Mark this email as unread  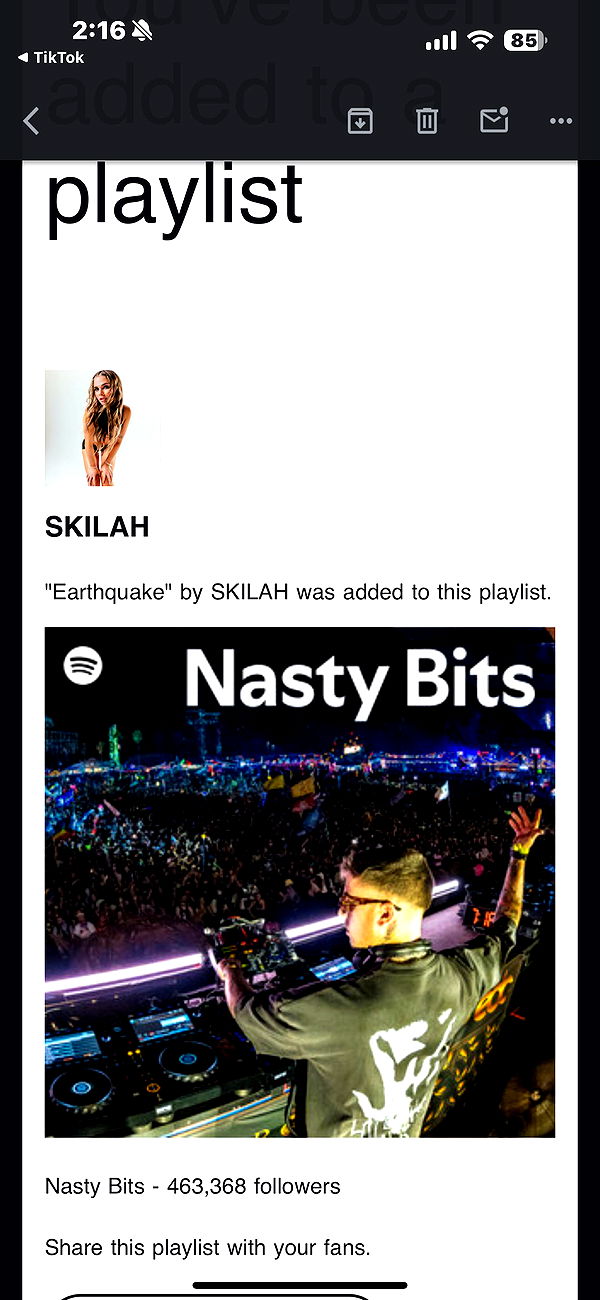[494, 120]
